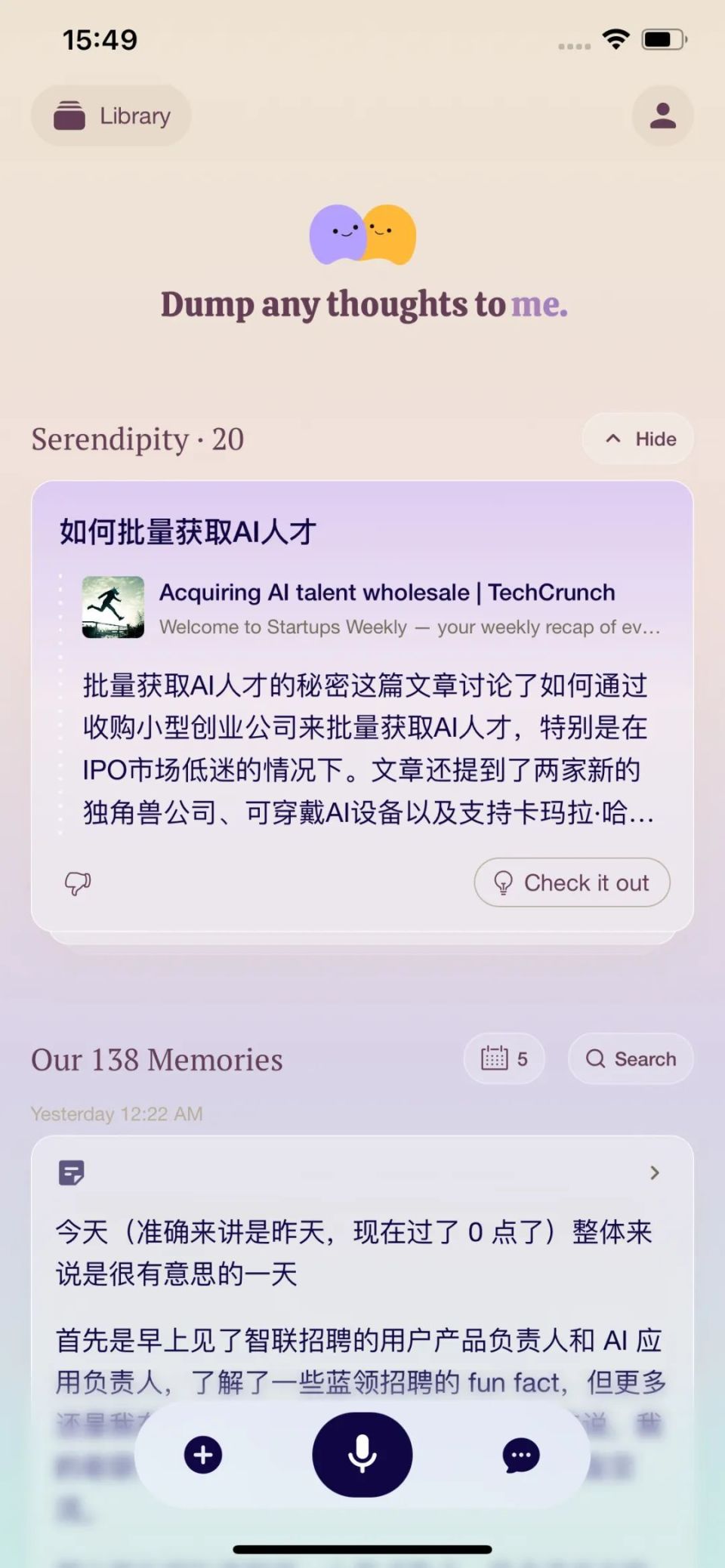Search your memories
725x1568 pixels.
pos(630,1059)
